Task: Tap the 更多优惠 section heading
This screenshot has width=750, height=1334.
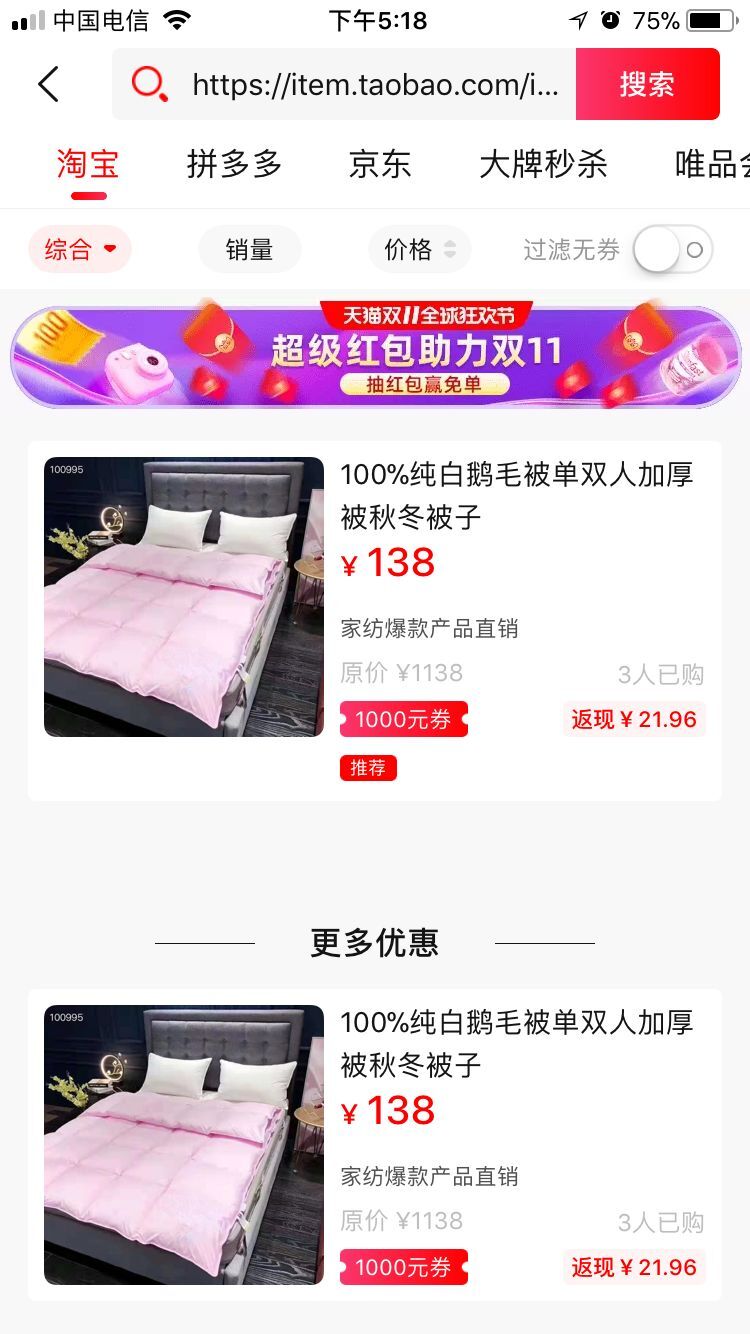Action: pos(374,942)
